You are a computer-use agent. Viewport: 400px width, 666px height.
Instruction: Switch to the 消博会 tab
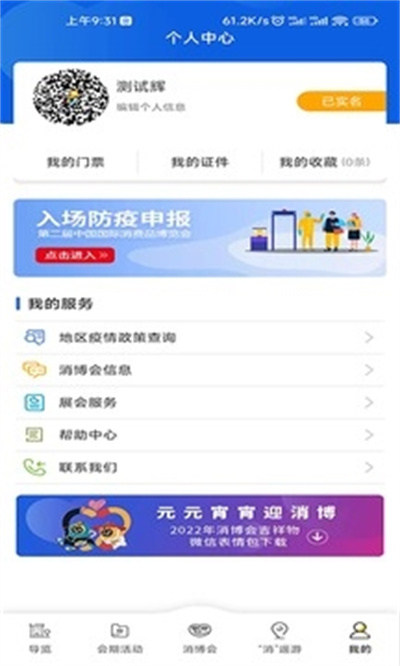200,638
